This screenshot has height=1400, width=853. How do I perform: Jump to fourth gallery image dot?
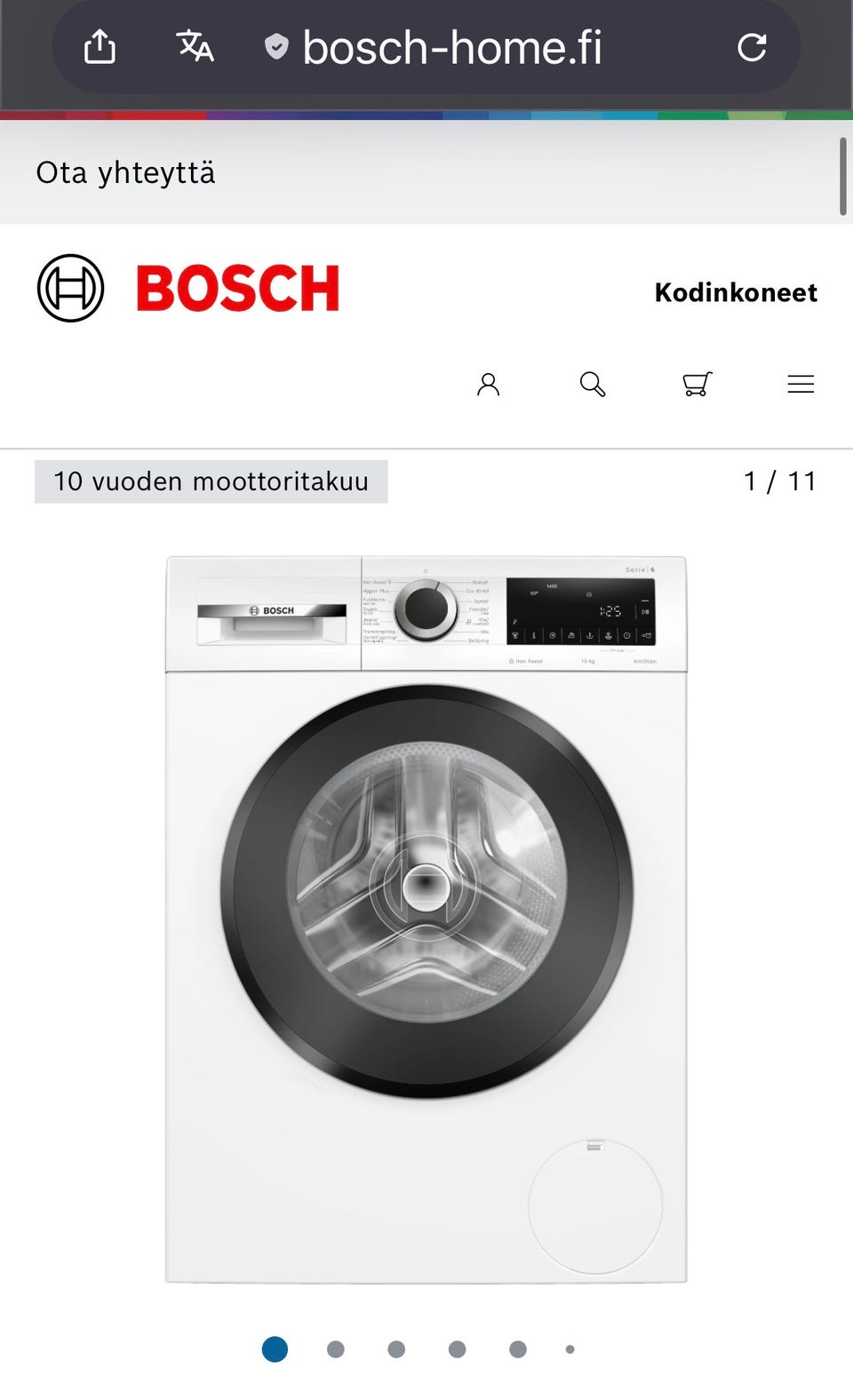click(x=457, y=1349)
